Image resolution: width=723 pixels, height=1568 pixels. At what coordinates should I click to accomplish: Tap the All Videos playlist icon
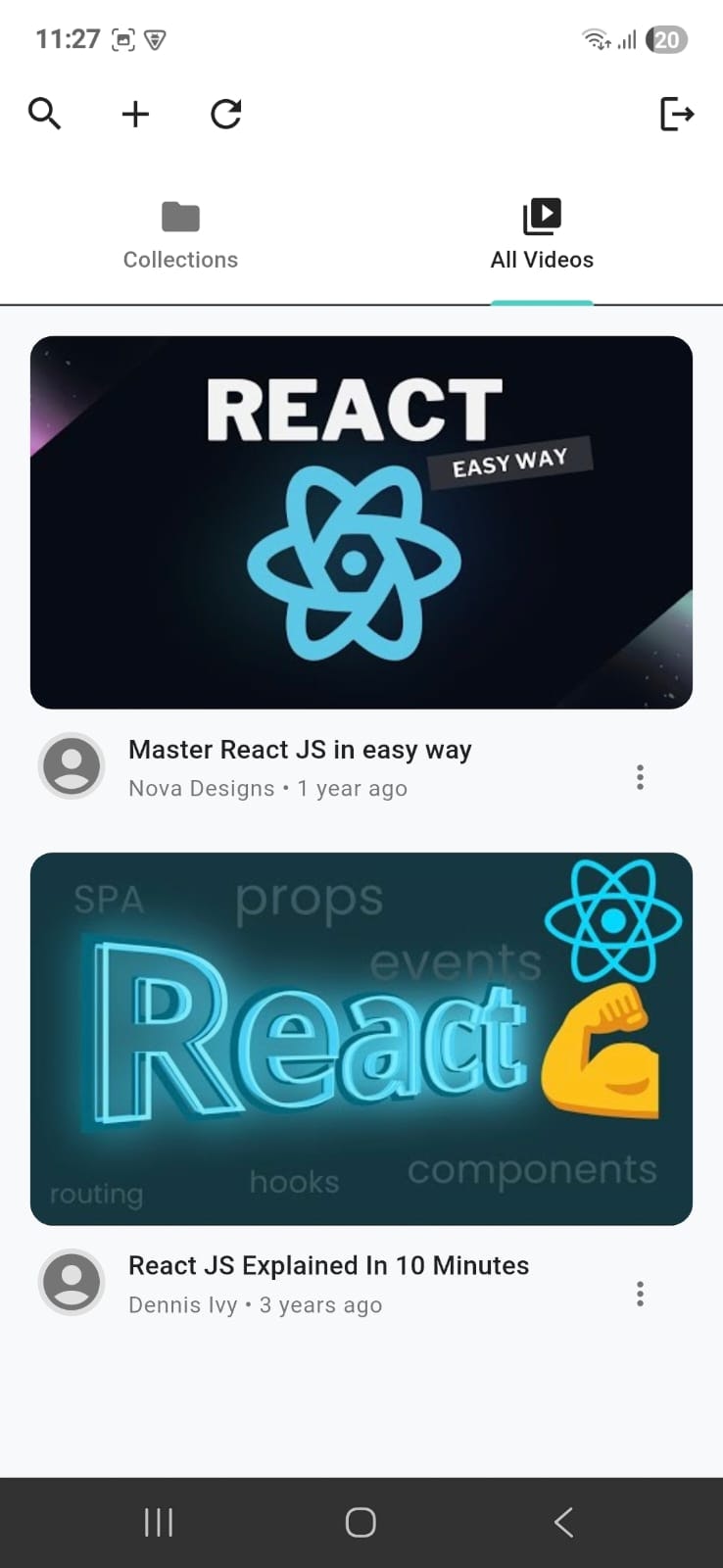[542, 216]
